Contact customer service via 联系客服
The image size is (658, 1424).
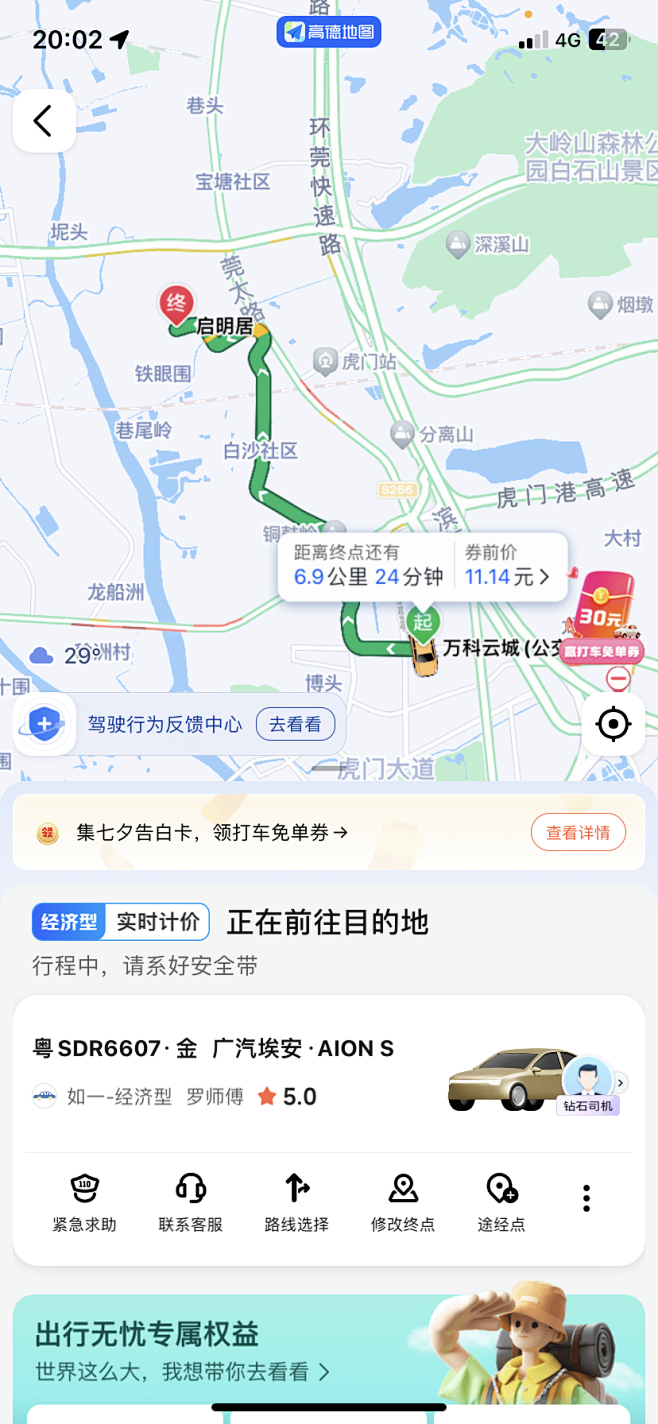[190, 1202]
